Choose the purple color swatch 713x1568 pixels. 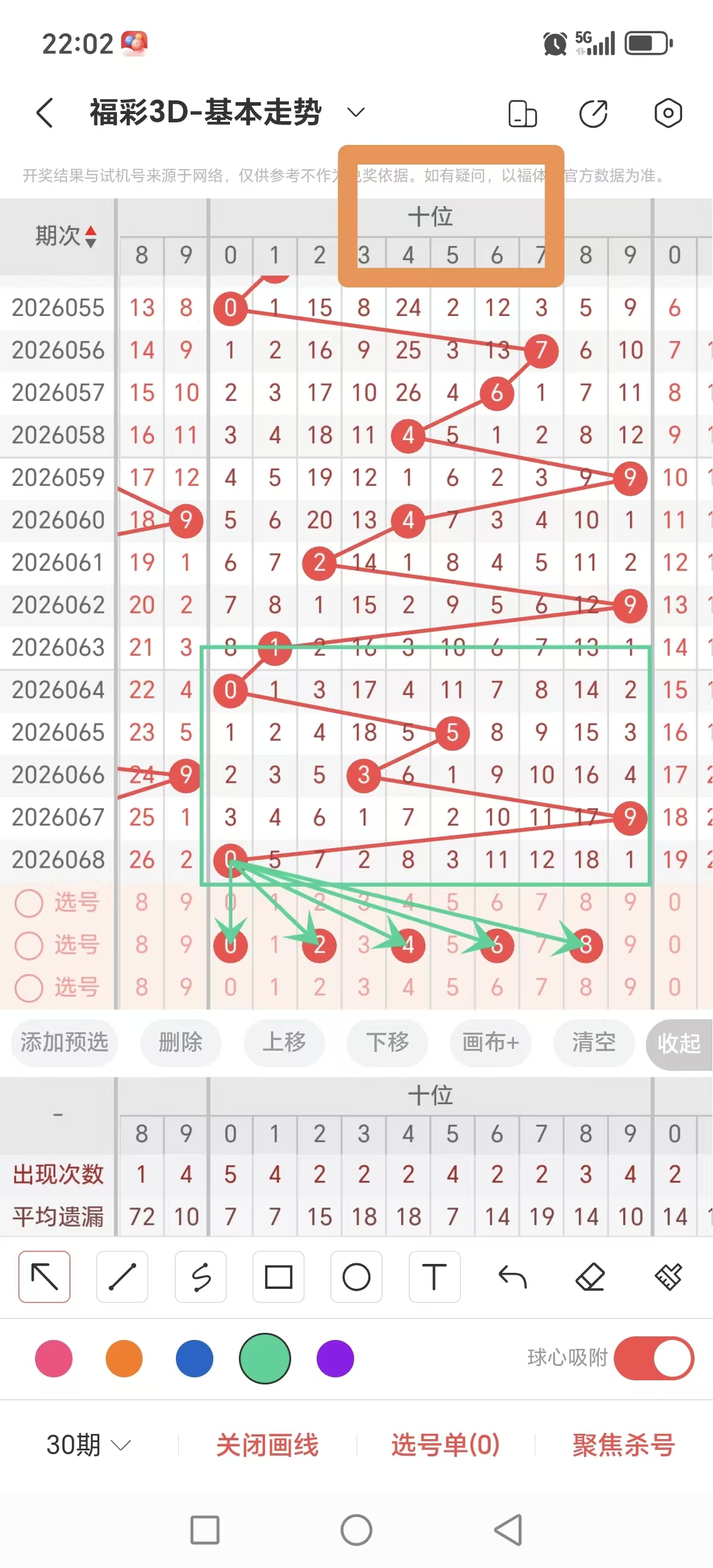click(x=333, y=1359)
